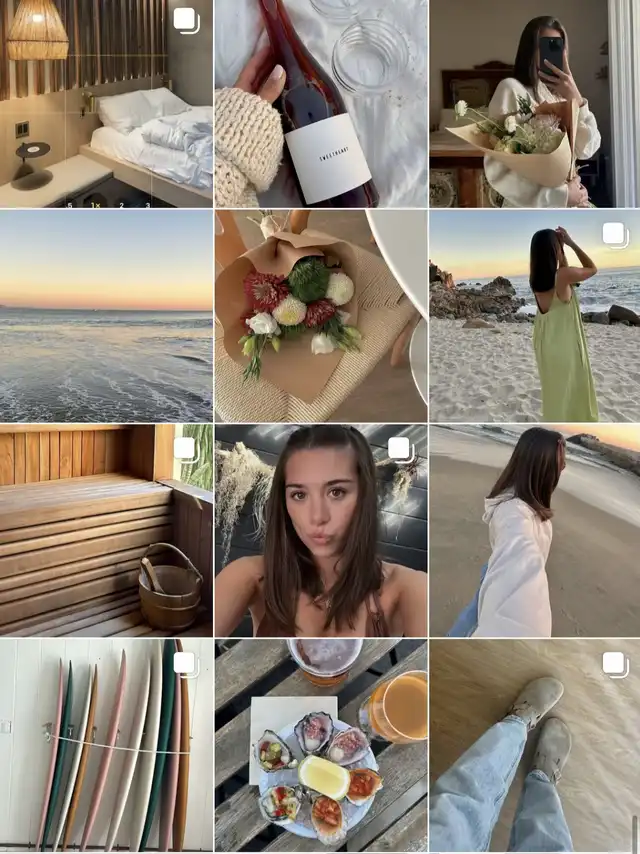Screen dimensions: 640x854
Task: Open the hand-holding beach walk post
Action: pos(534,530)
